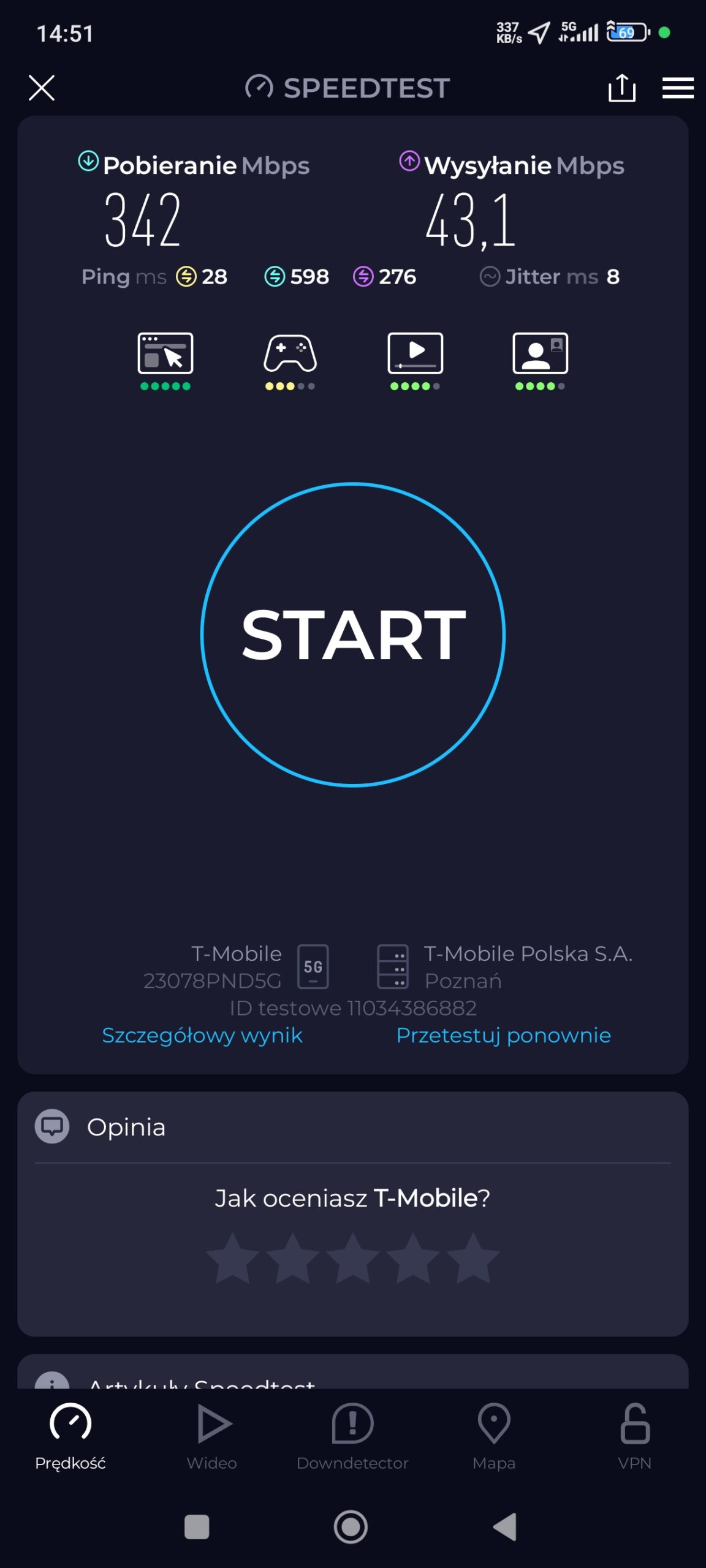This screenshot has width=706, height=1568.
Task: Close the Speedtest screen with the X
Action: click(x=42, y=88)
